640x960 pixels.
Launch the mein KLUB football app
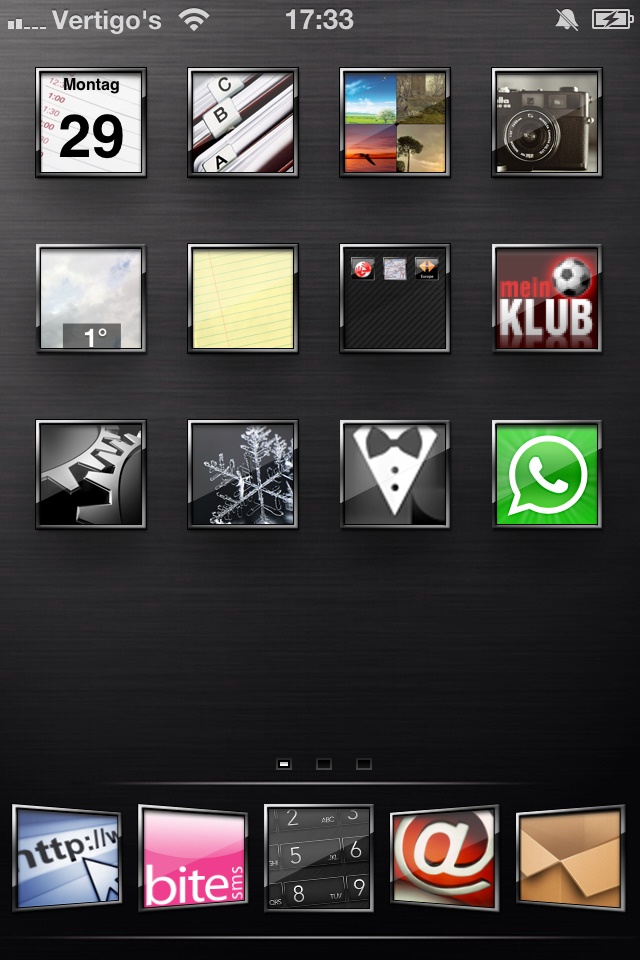click(x=547, y=299)
